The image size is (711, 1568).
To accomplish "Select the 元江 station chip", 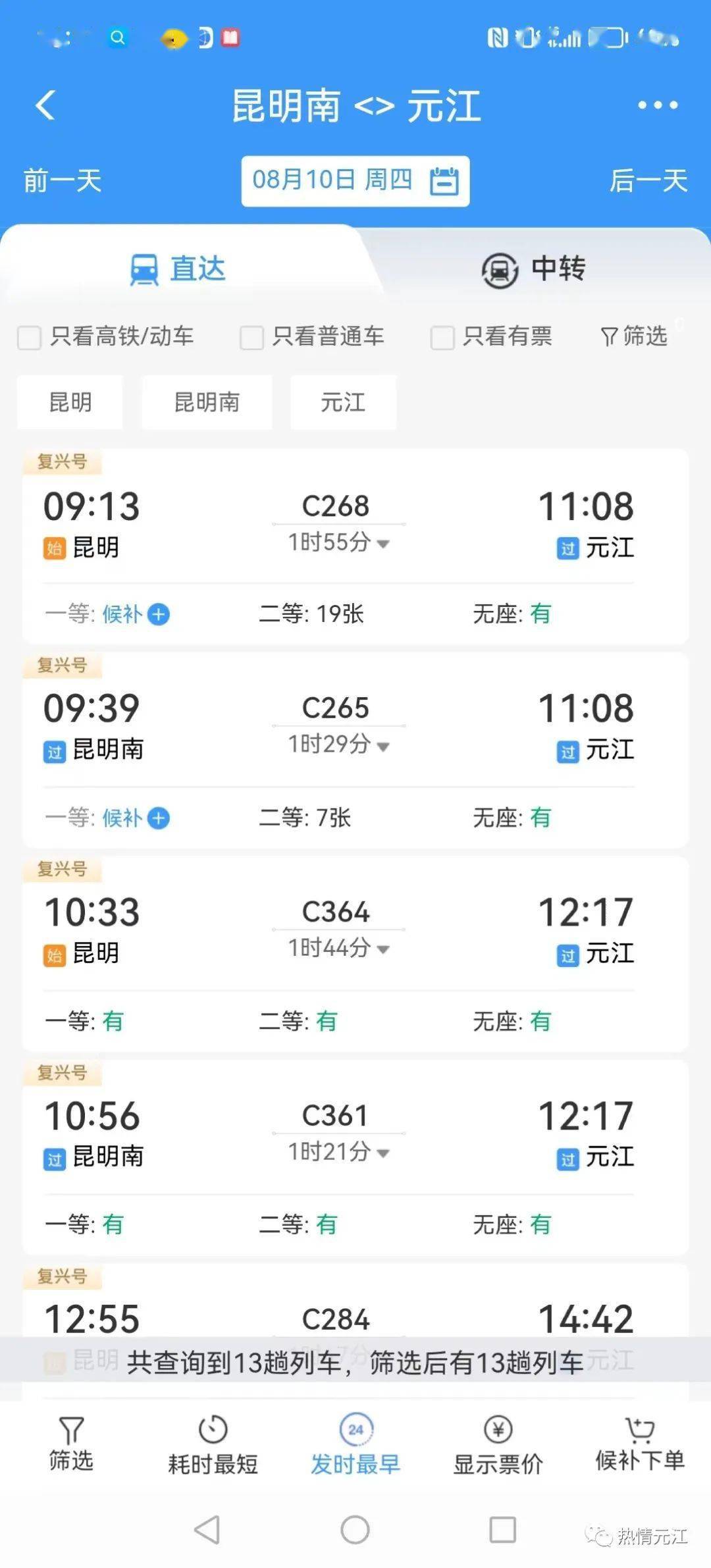I will click(343, 402).
